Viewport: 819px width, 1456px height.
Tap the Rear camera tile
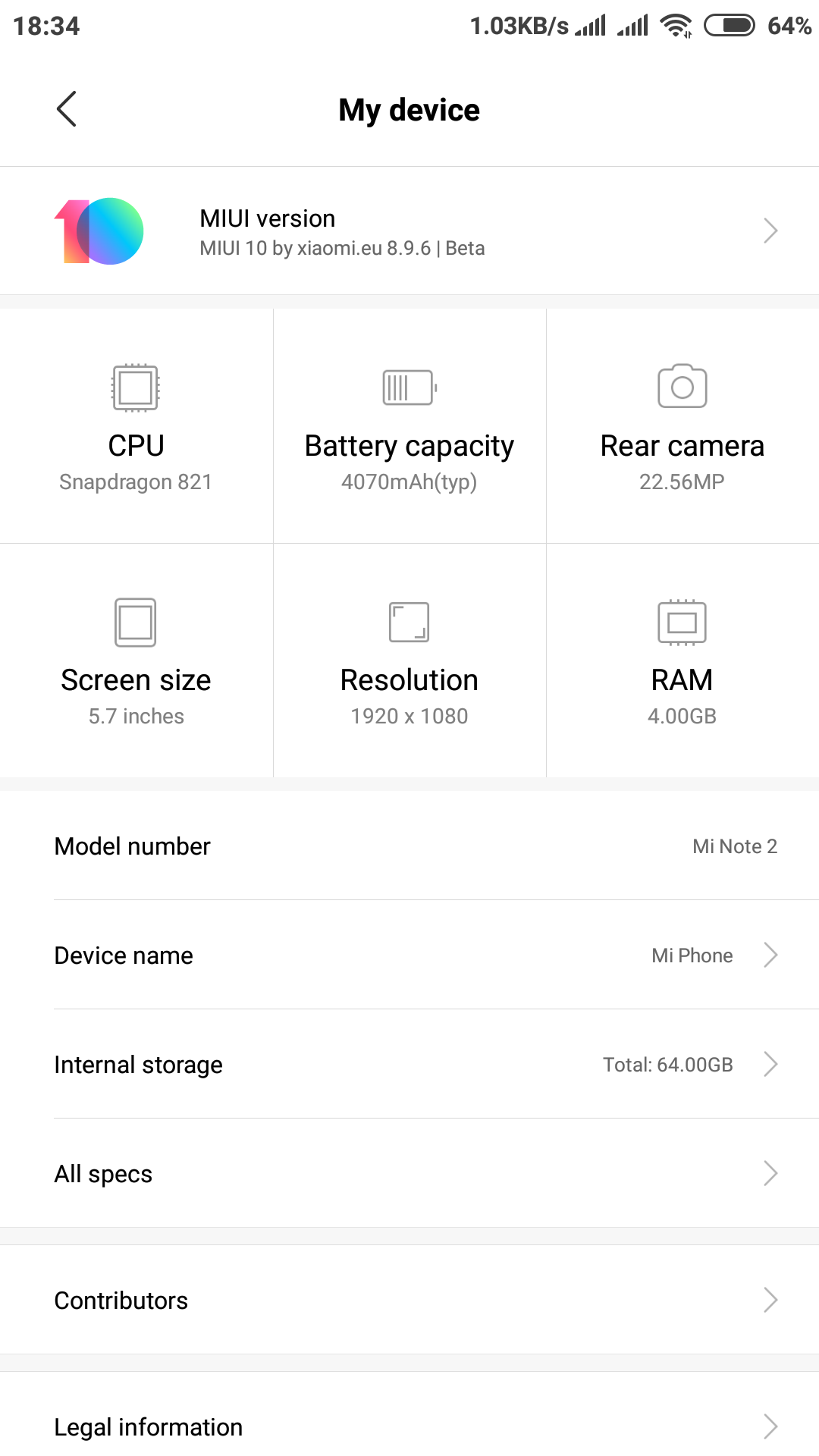tap(682, 426)
